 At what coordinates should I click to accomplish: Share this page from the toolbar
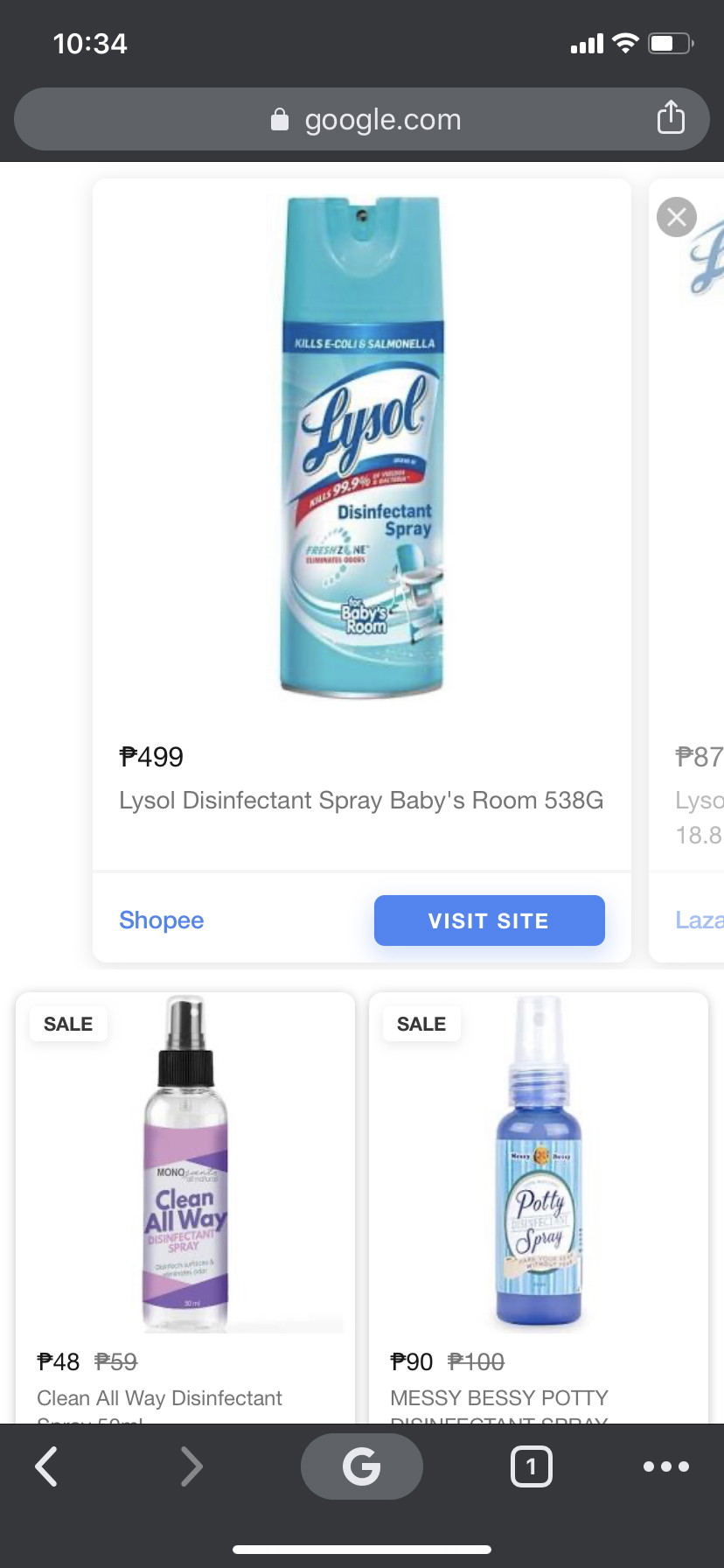tap(671, 117)
